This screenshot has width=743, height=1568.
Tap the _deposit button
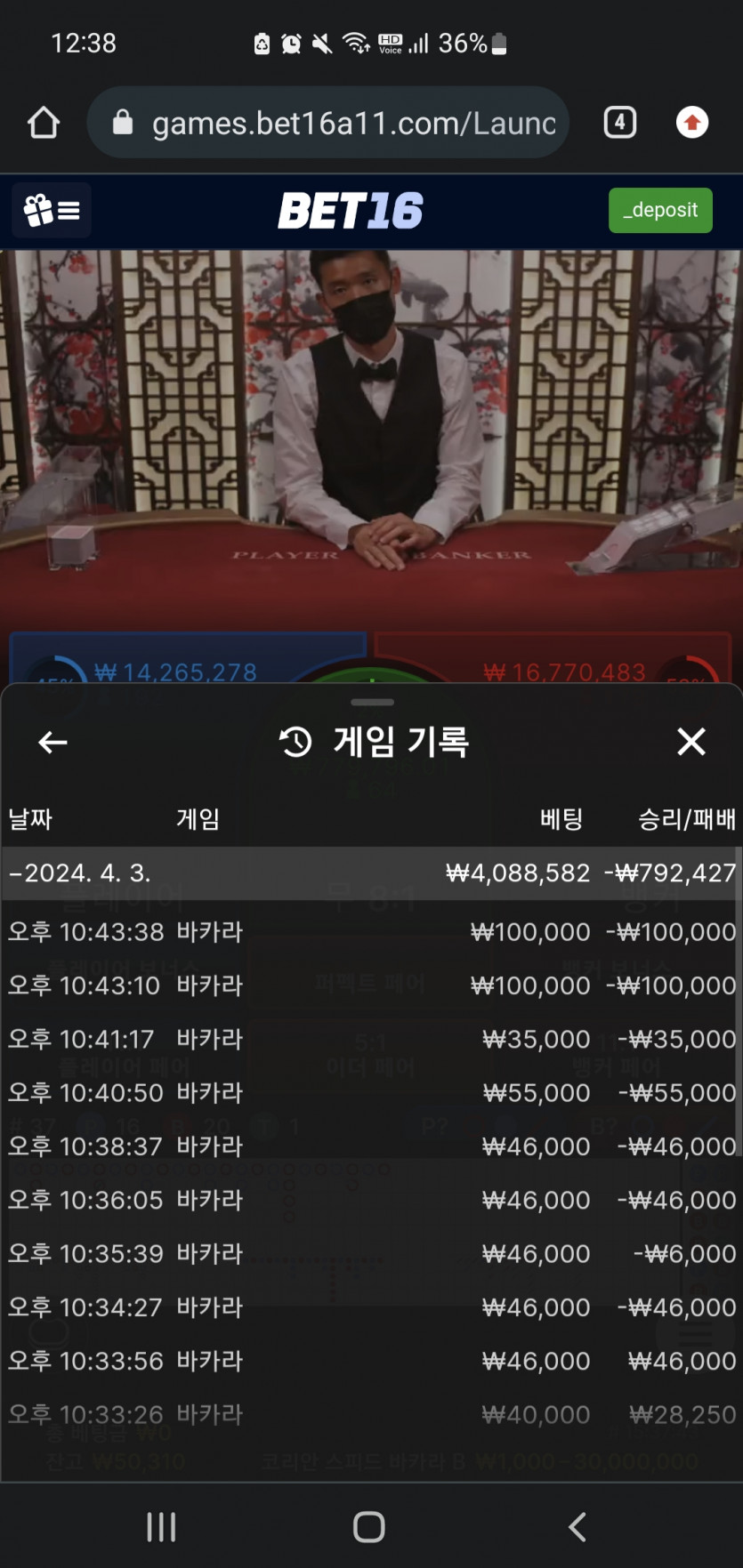coord(660,211)
